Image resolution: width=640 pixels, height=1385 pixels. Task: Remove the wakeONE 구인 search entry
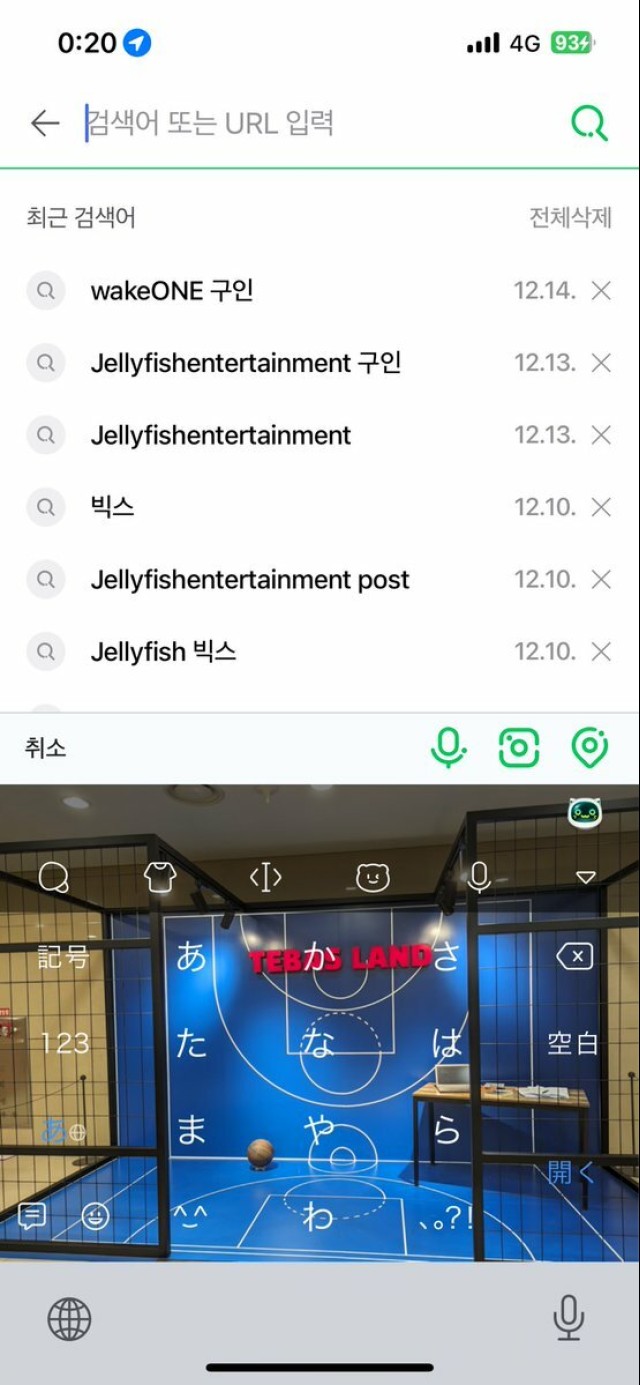[x=601, y=291]
